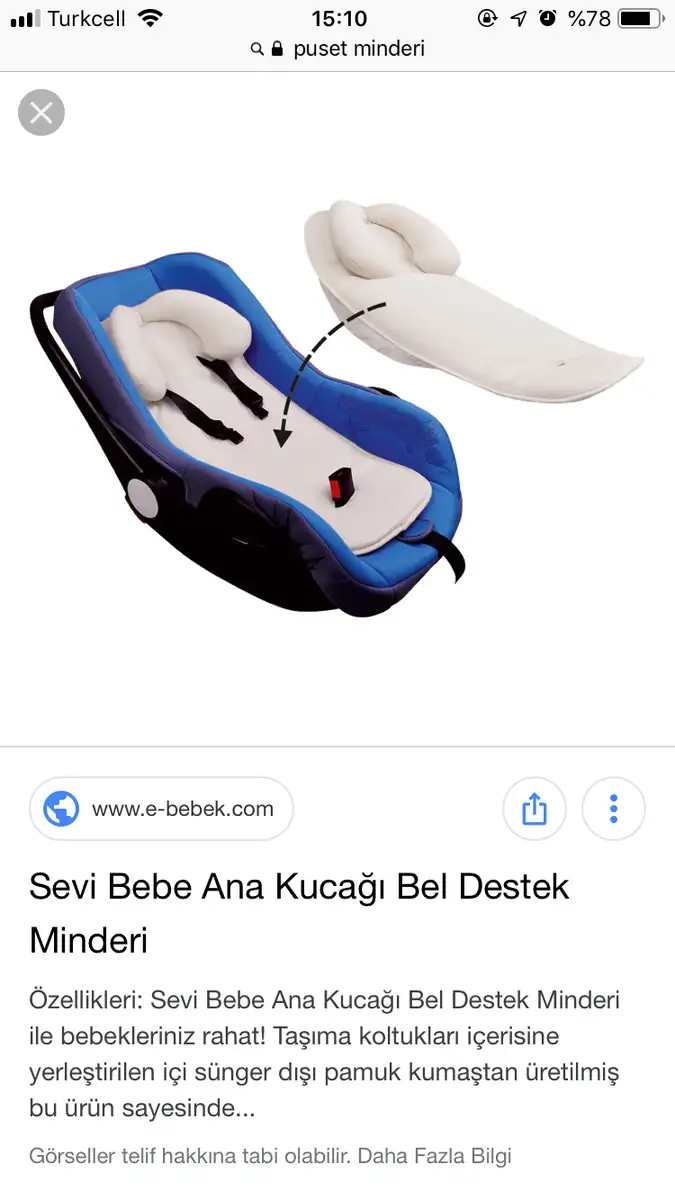Open Sevi Bebe Ana Kucağı Bel Destek Minderi page

point(299,912)
